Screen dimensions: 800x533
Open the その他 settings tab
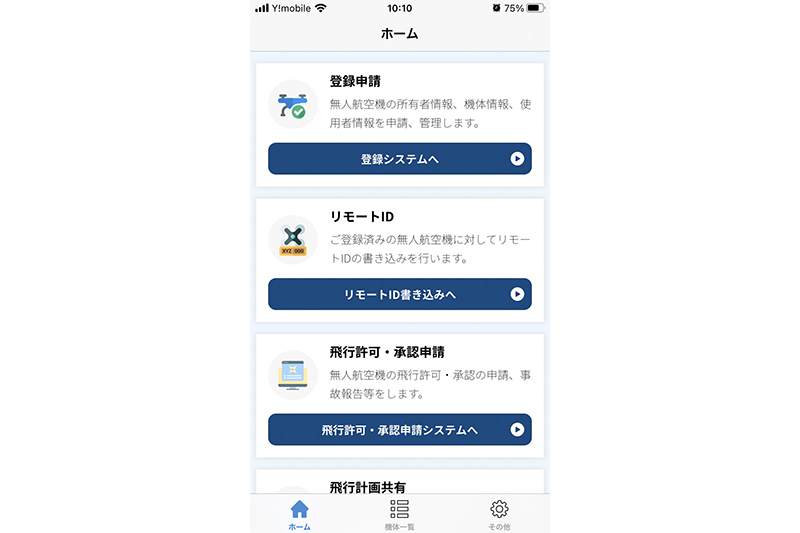click(499, 514)
